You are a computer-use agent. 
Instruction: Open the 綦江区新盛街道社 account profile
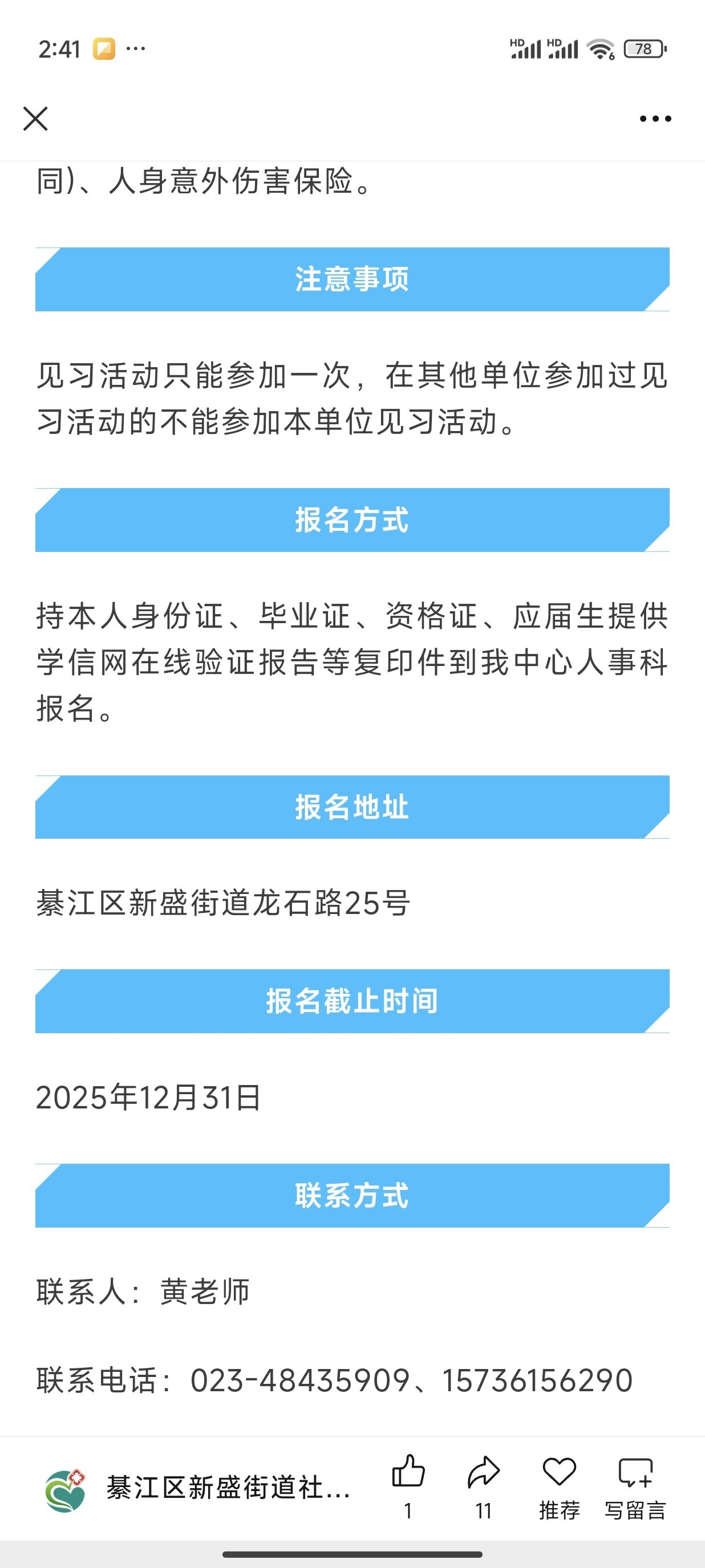pos(198,1489)
